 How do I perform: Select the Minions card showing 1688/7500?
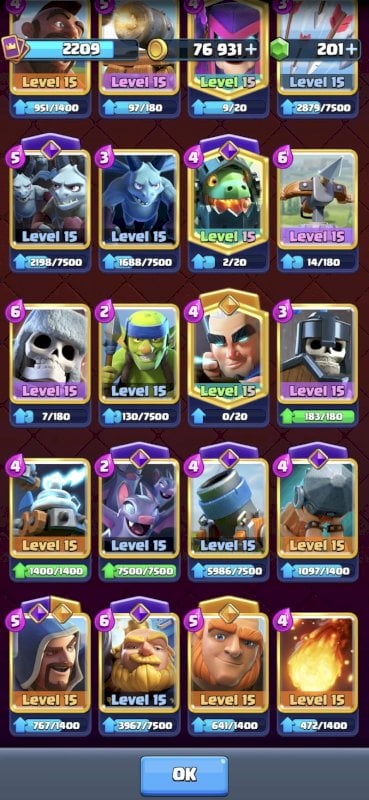click(x=139, y=209)
